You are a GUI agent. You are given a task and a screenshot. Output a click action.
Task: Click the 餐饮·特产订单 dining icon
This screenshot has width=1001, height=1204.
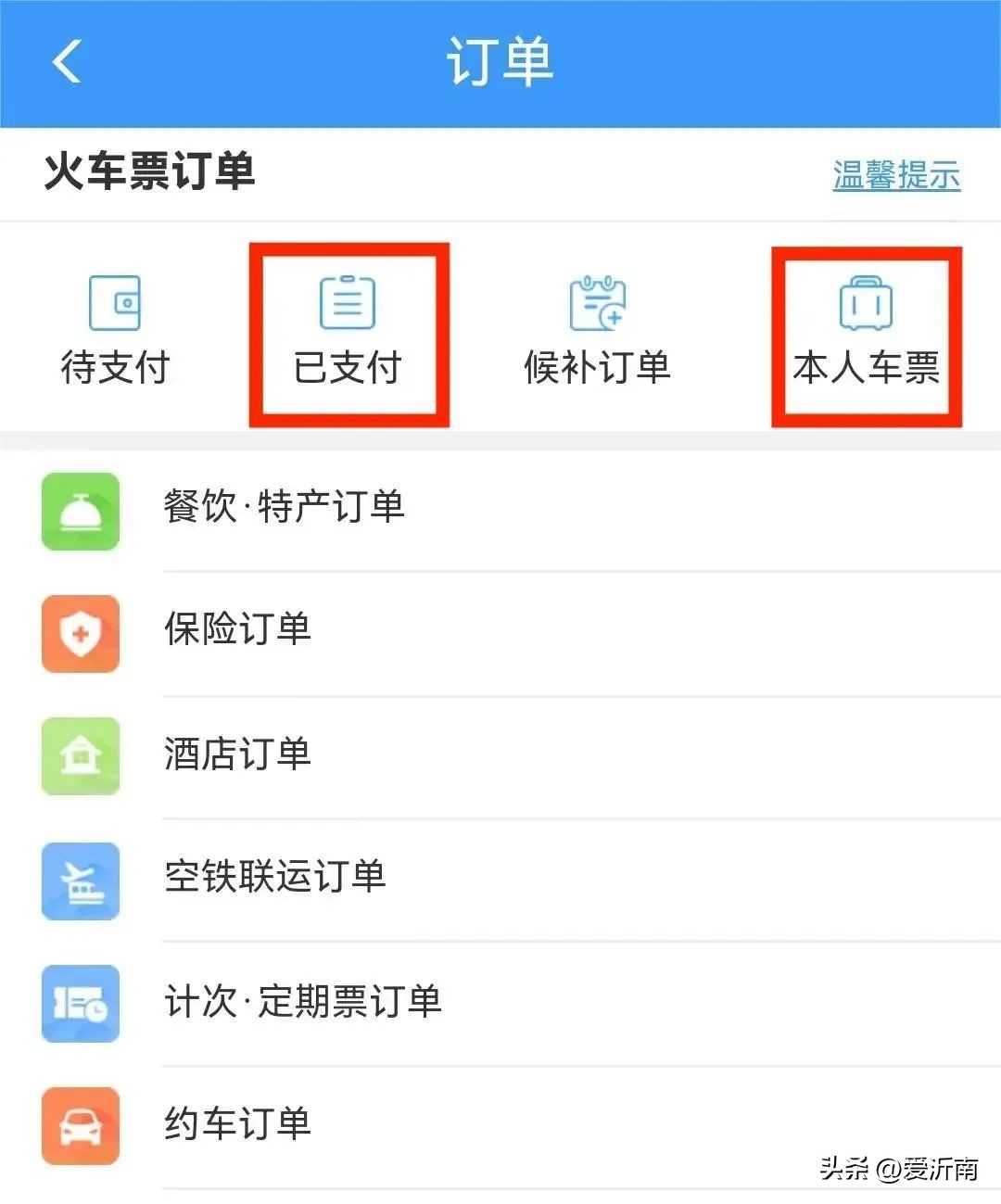[80, 513]
